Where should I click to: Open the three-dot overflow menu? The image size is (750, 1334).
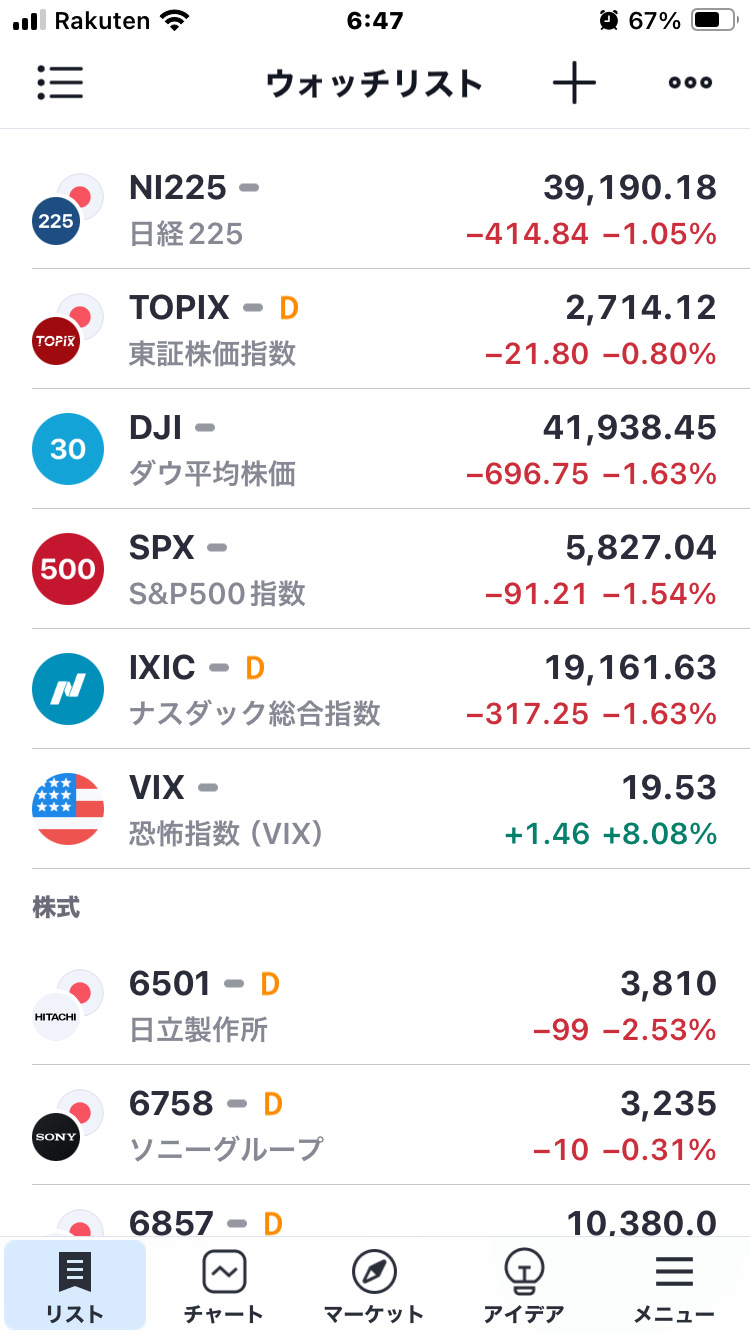tap(690, 83)
